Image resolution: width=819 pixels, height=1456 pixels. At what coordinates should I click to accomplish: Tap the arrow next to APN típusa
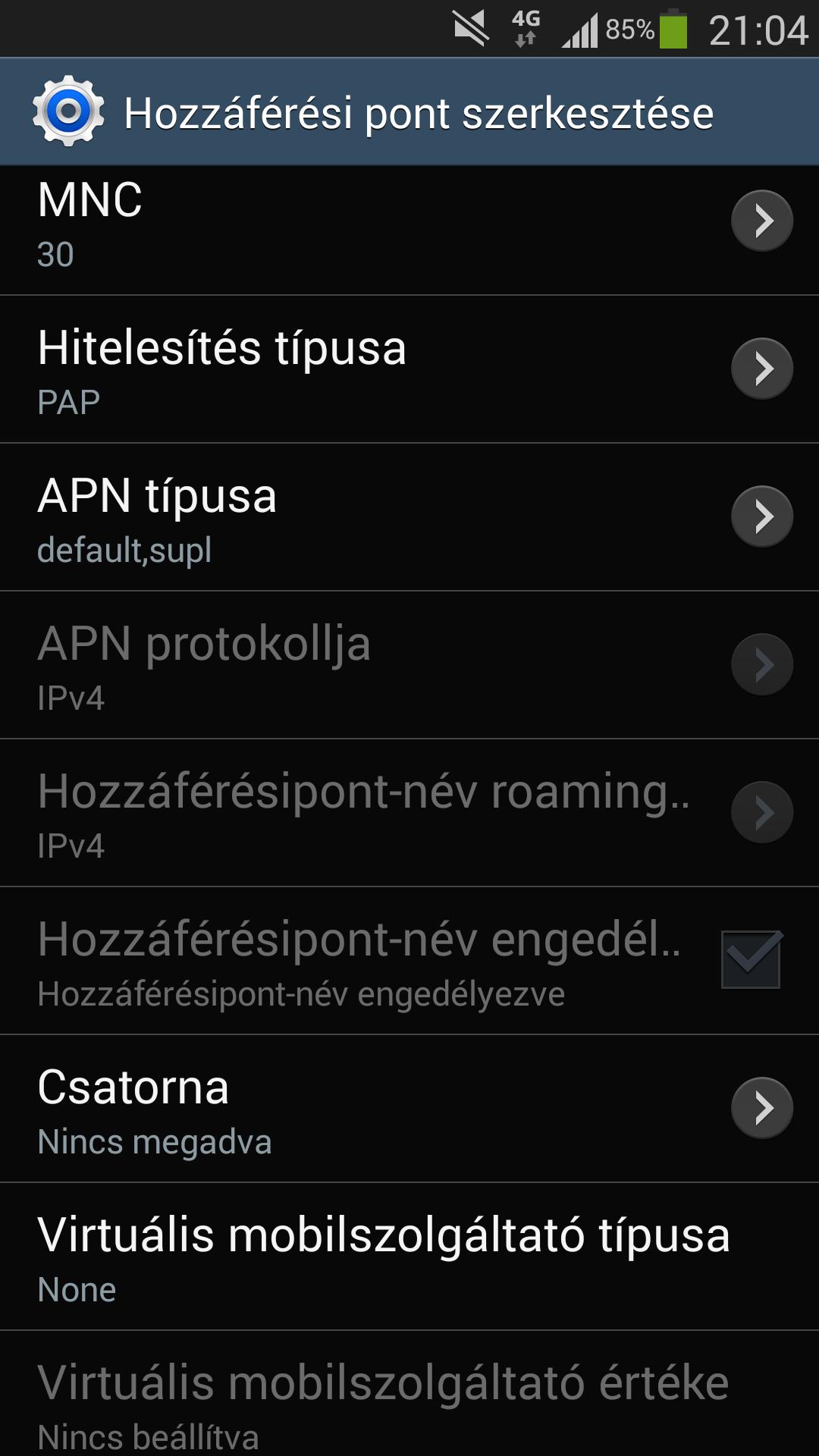click(x=762, y=516)
